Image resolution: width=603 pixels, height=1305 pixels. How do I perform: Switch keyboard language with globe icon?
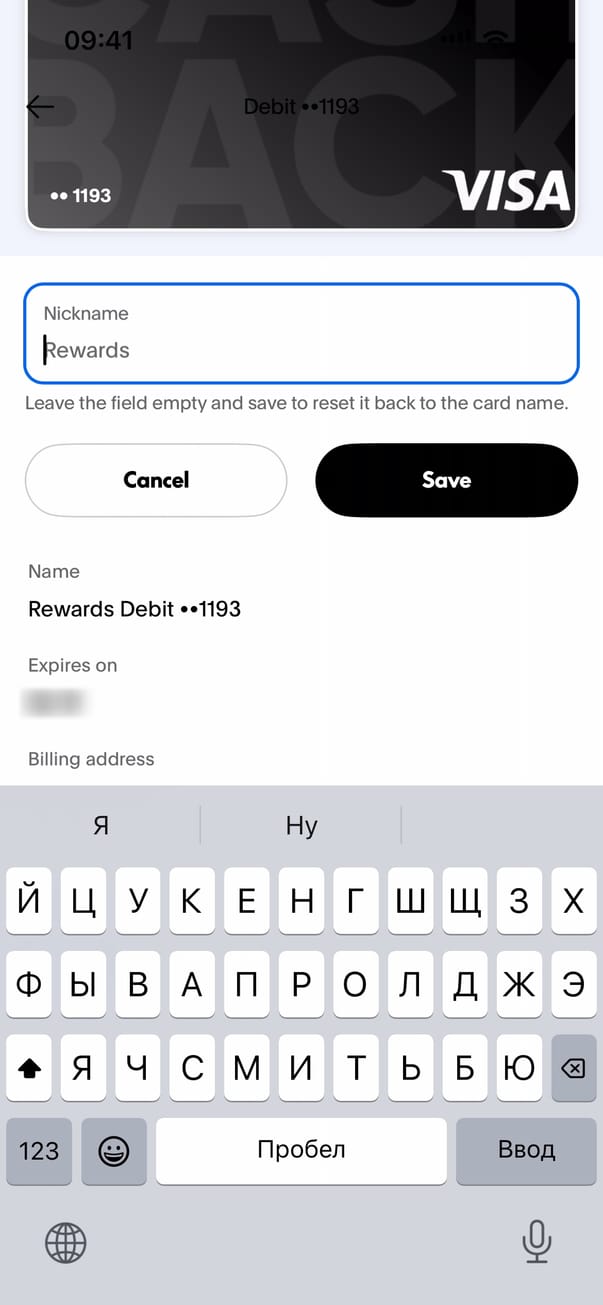point(66,1243)
